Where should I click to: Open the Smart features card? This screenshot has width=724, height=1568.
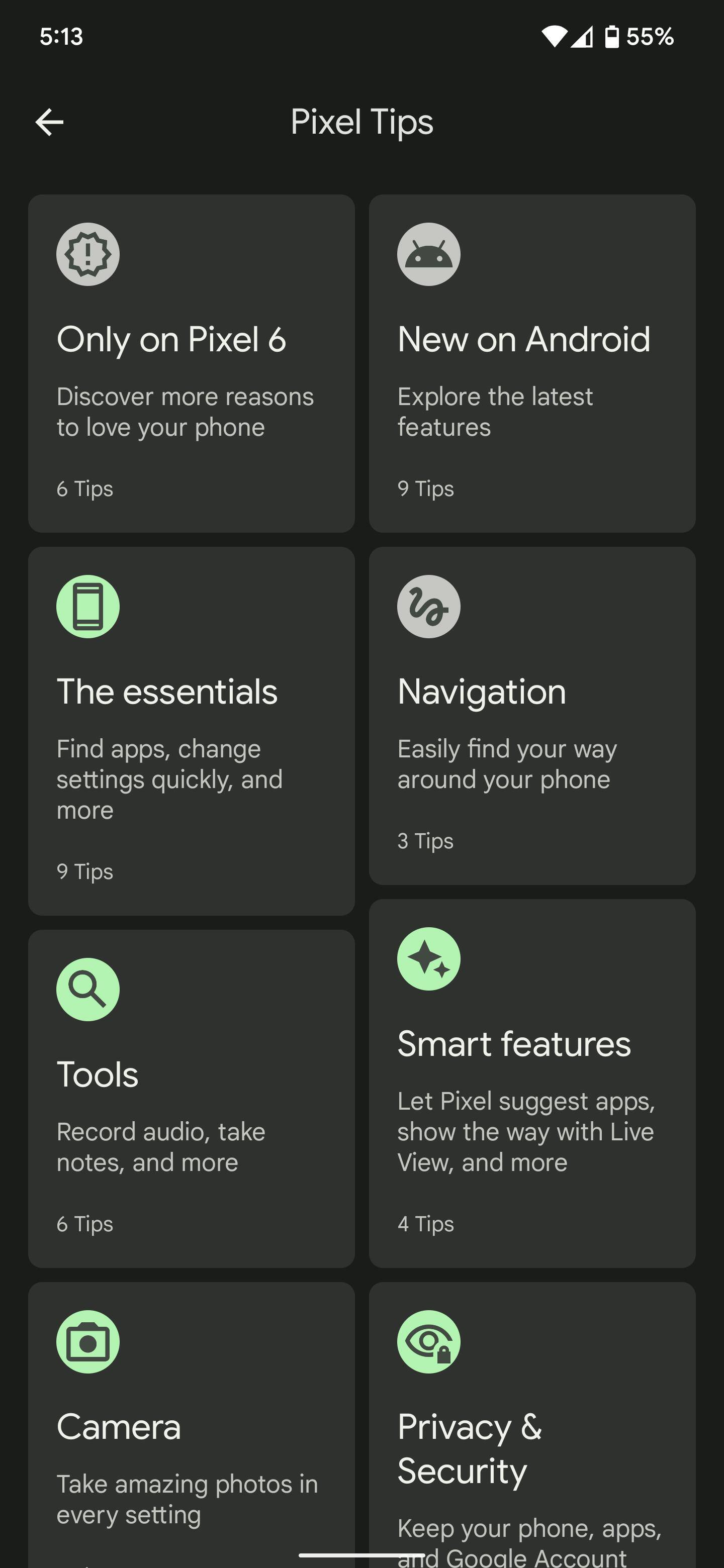pos(531,1083)
